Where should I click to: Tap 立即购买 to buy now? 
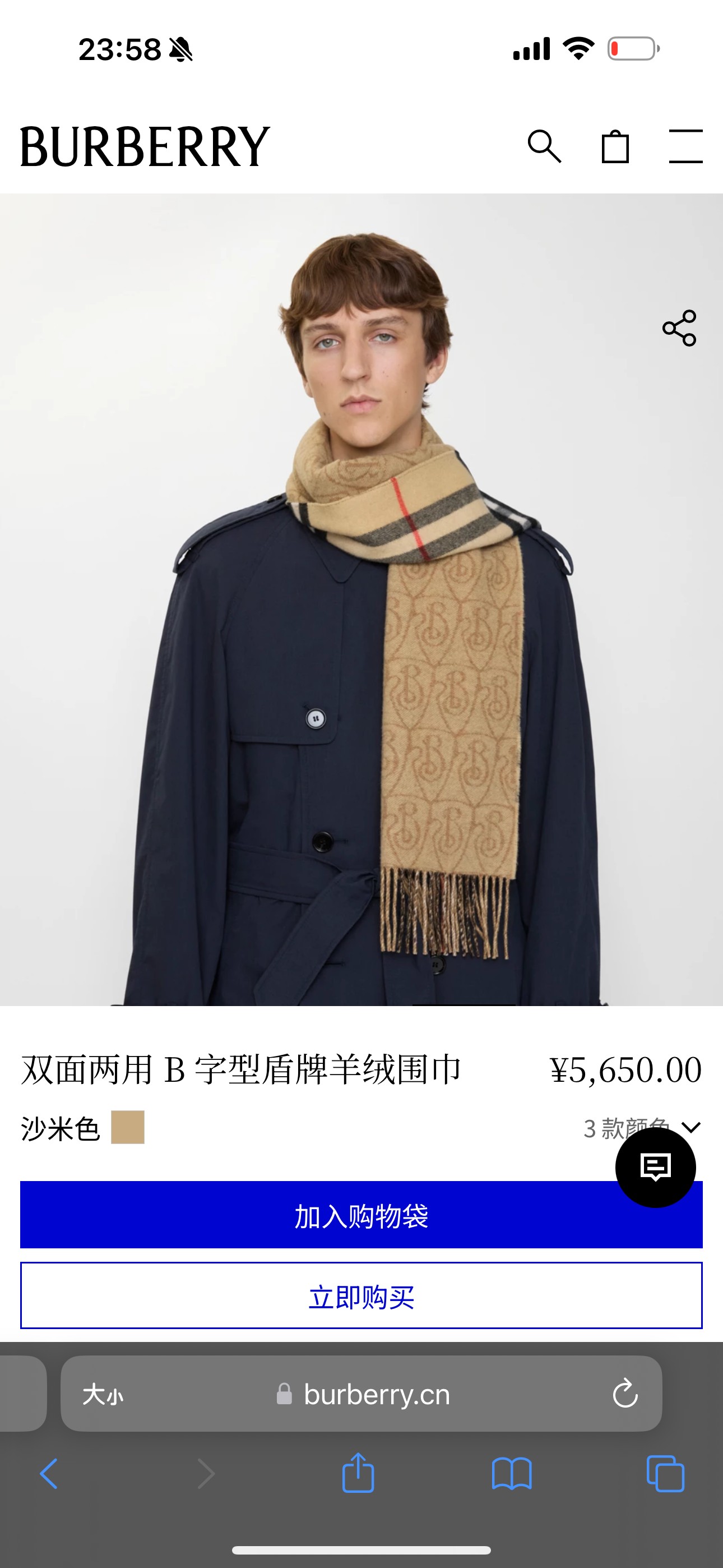point(361,1296)
